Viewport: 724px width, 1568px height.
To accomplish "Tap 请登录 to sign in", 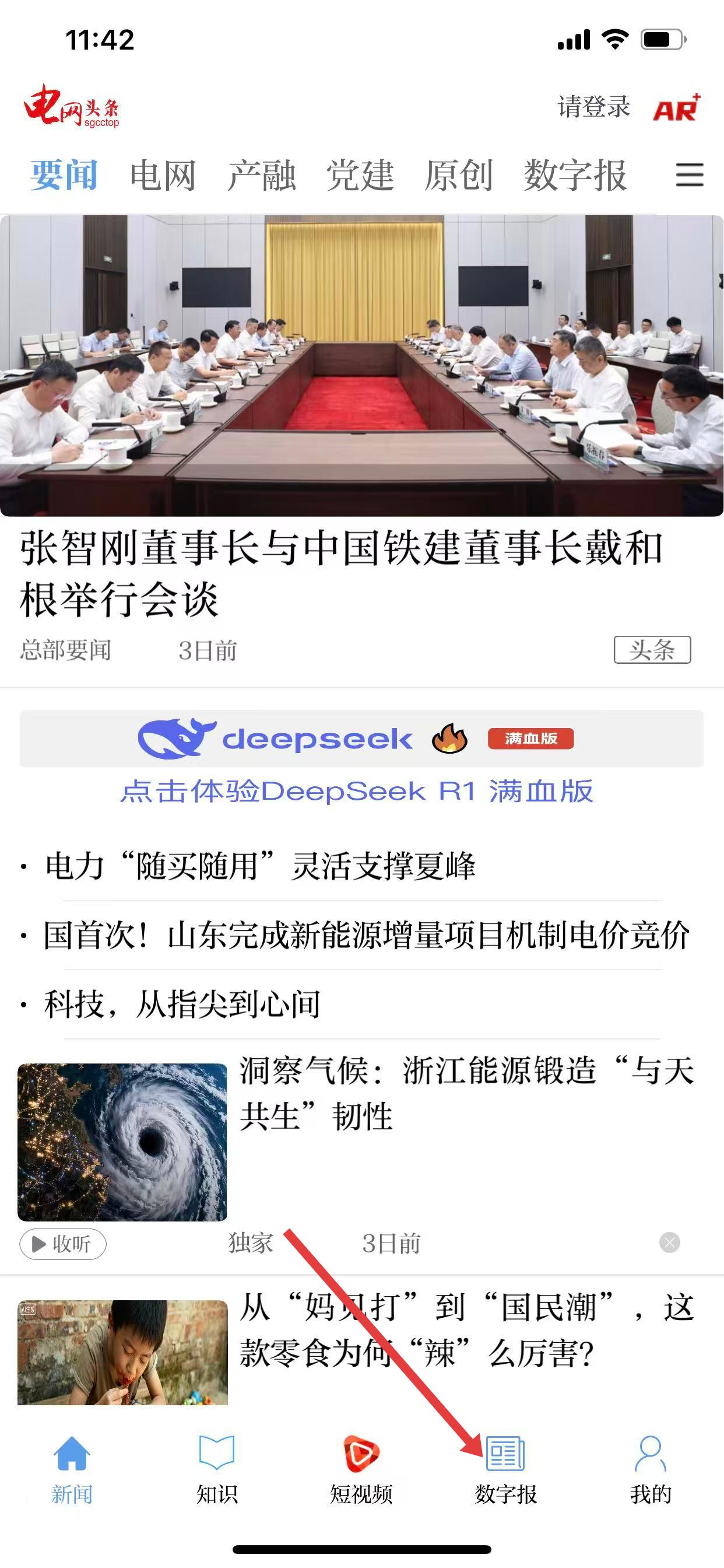I will pyautogui.click(x=593, y=107).
